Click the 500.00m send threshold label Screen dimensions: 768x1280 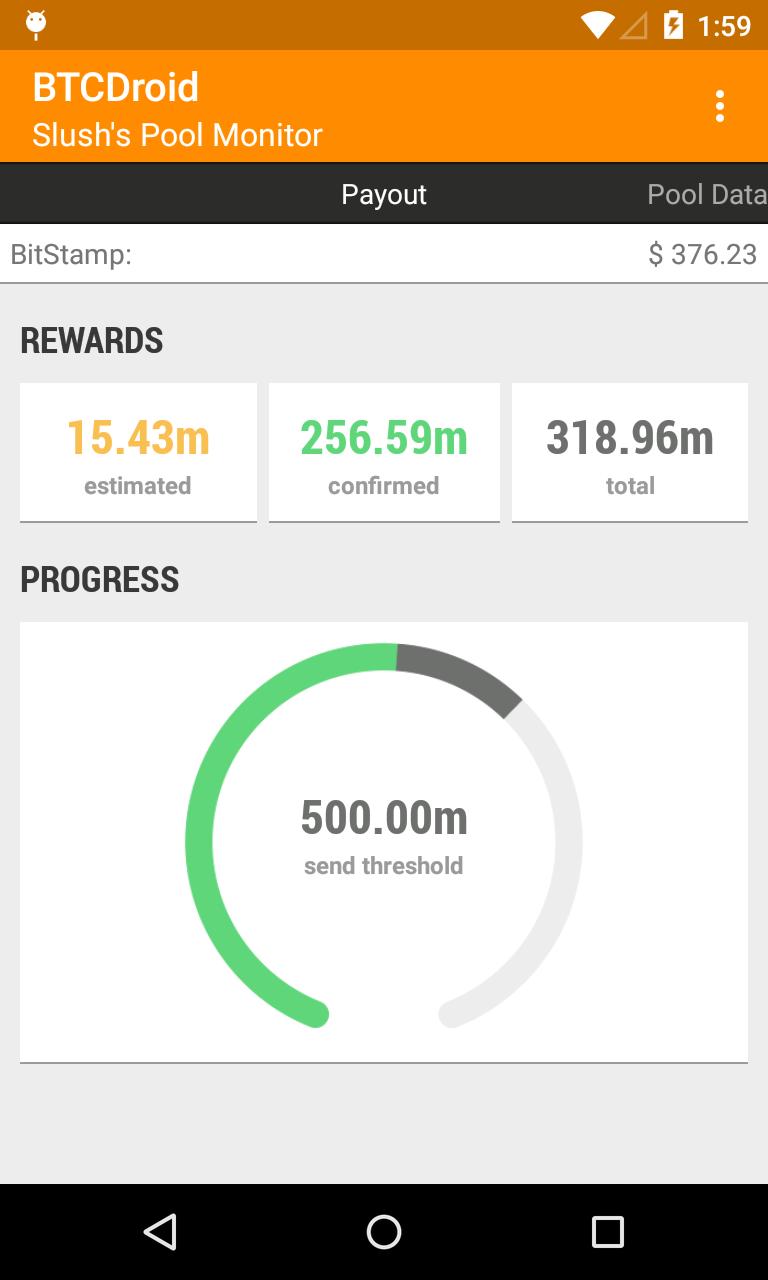point(383,817)
